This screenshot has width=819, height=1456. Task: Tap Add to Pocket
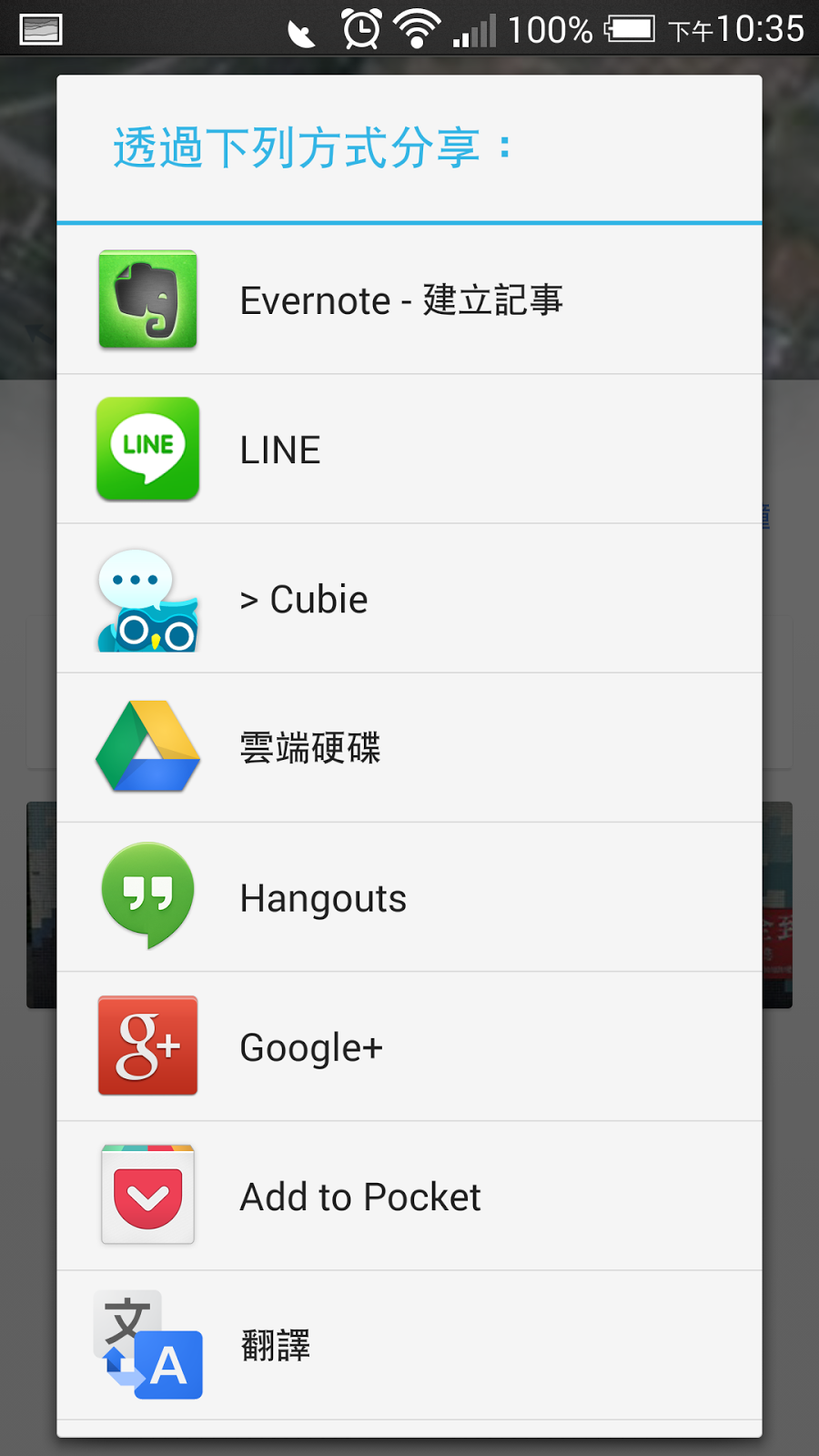pos(409,1196)
